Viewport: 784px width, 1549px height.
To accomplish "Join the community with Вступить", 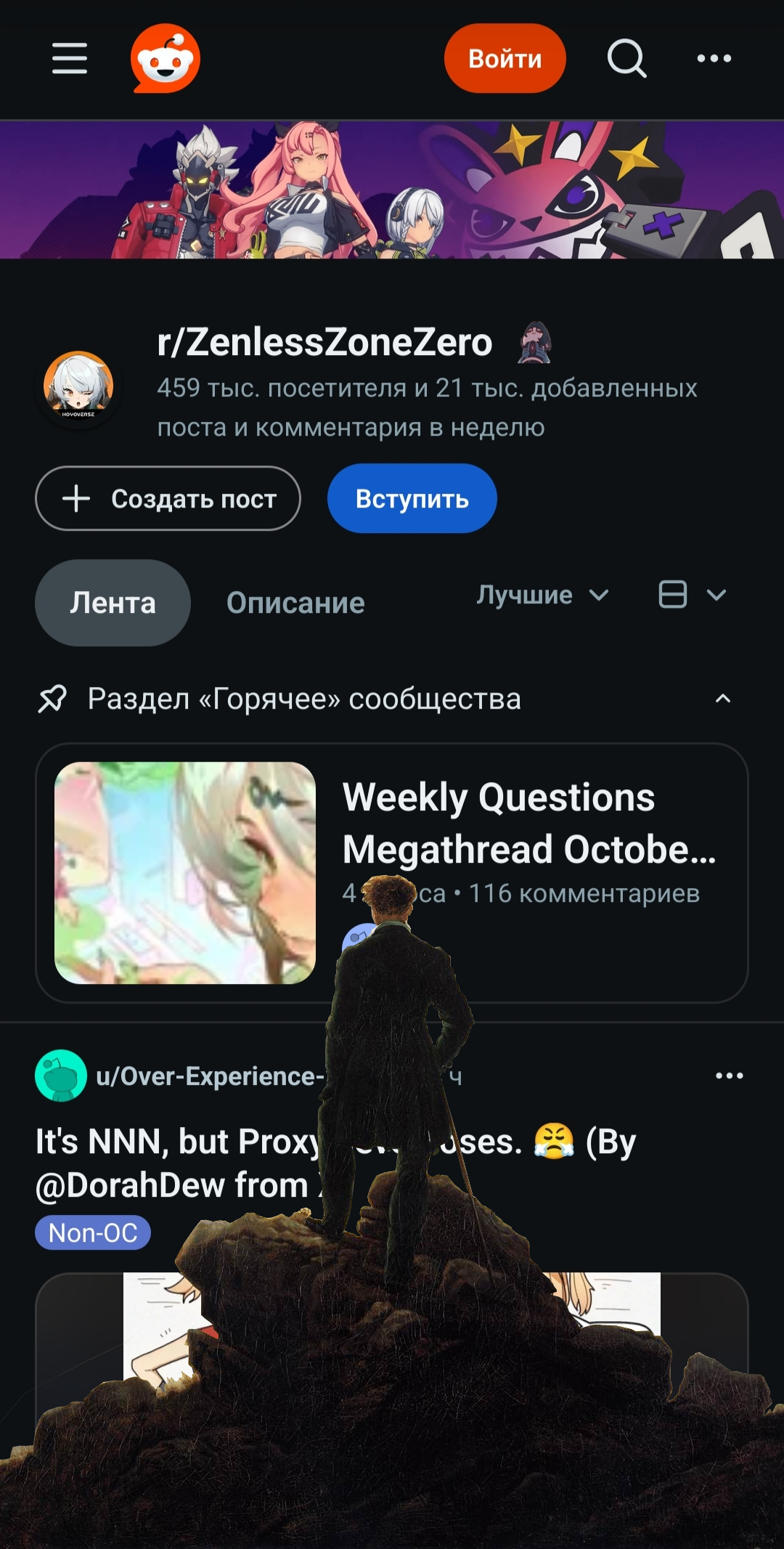I will 412,498.
